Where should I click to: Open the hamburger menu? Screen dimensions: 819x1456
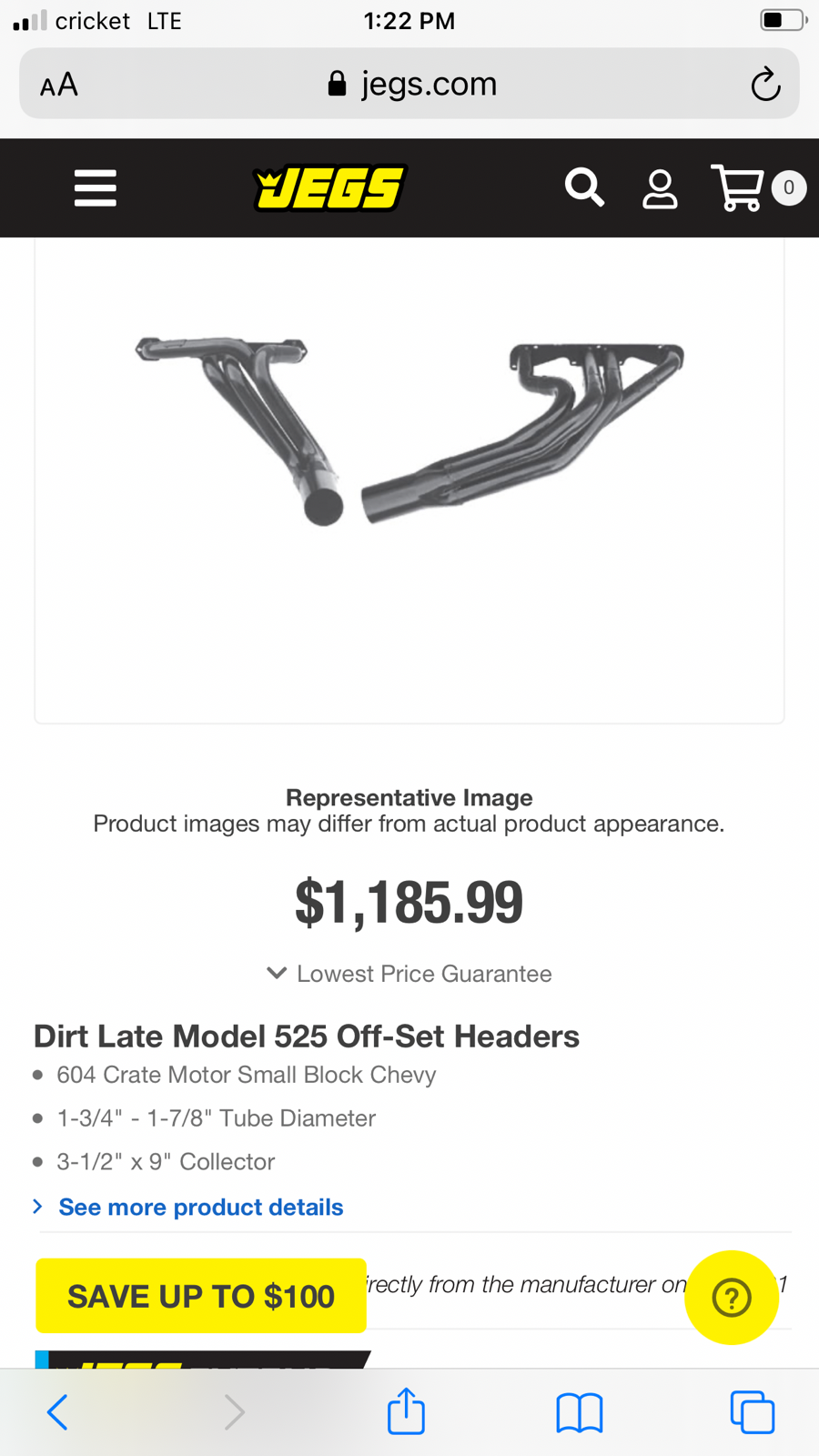tap(95, 188)
